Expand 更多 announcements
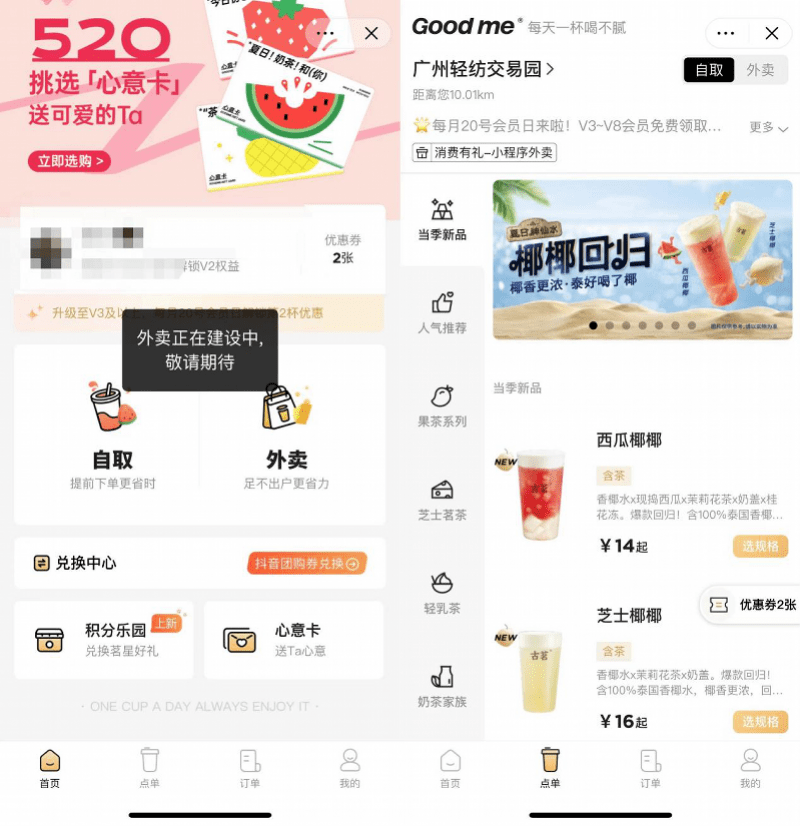800x826 pixels. point(768,128)
